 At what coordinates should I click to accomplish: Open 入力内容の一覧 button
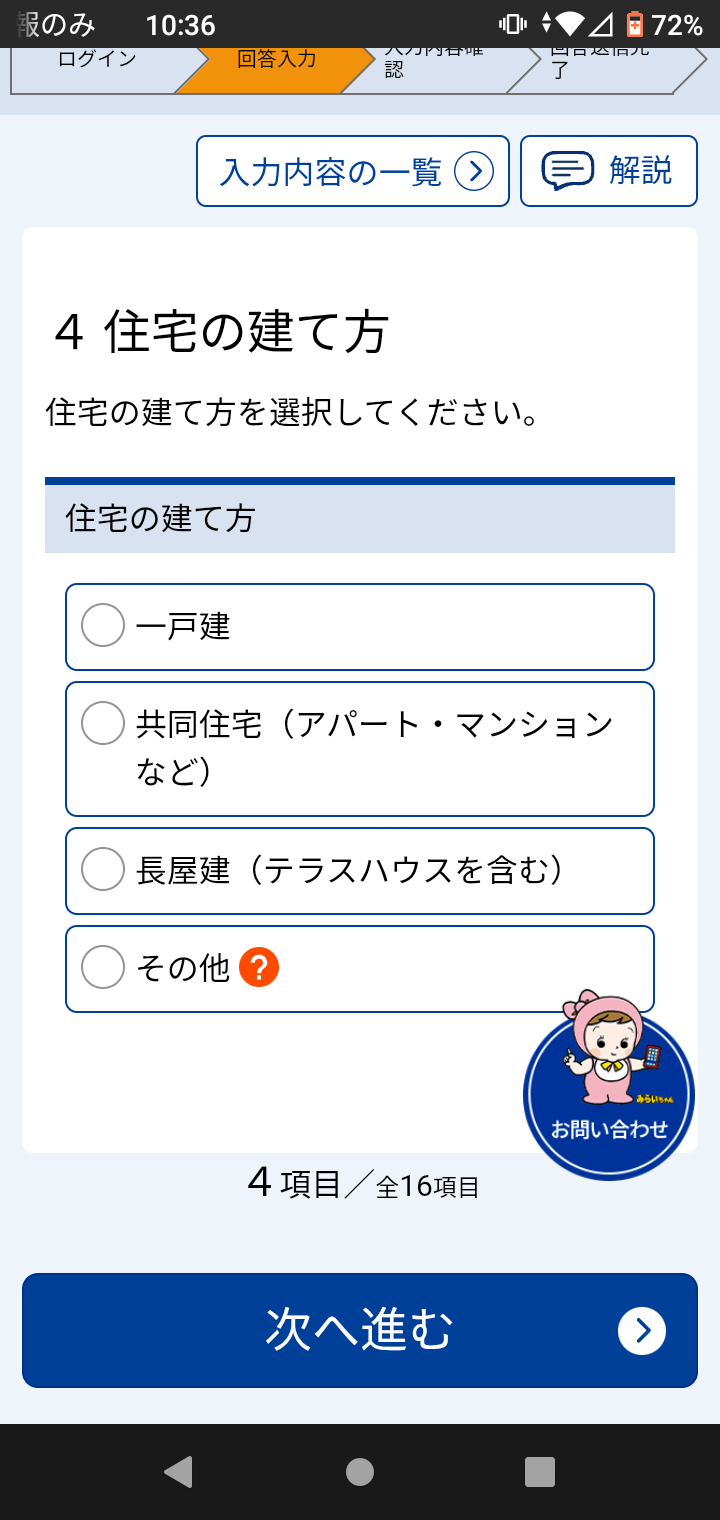pos(353,171)
